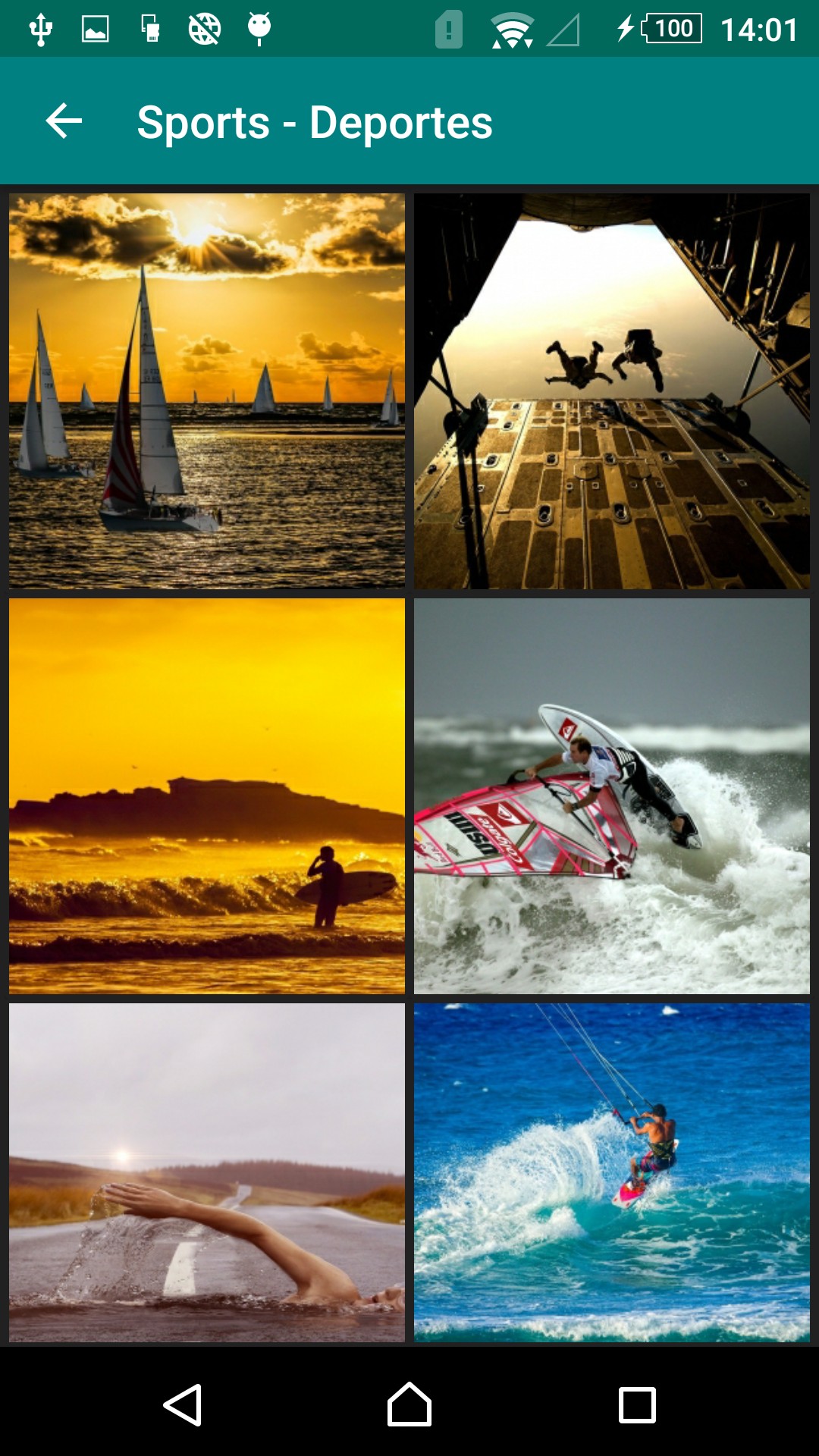Open the sailboats at sunset wallpaper

click(x=207, y=391)
